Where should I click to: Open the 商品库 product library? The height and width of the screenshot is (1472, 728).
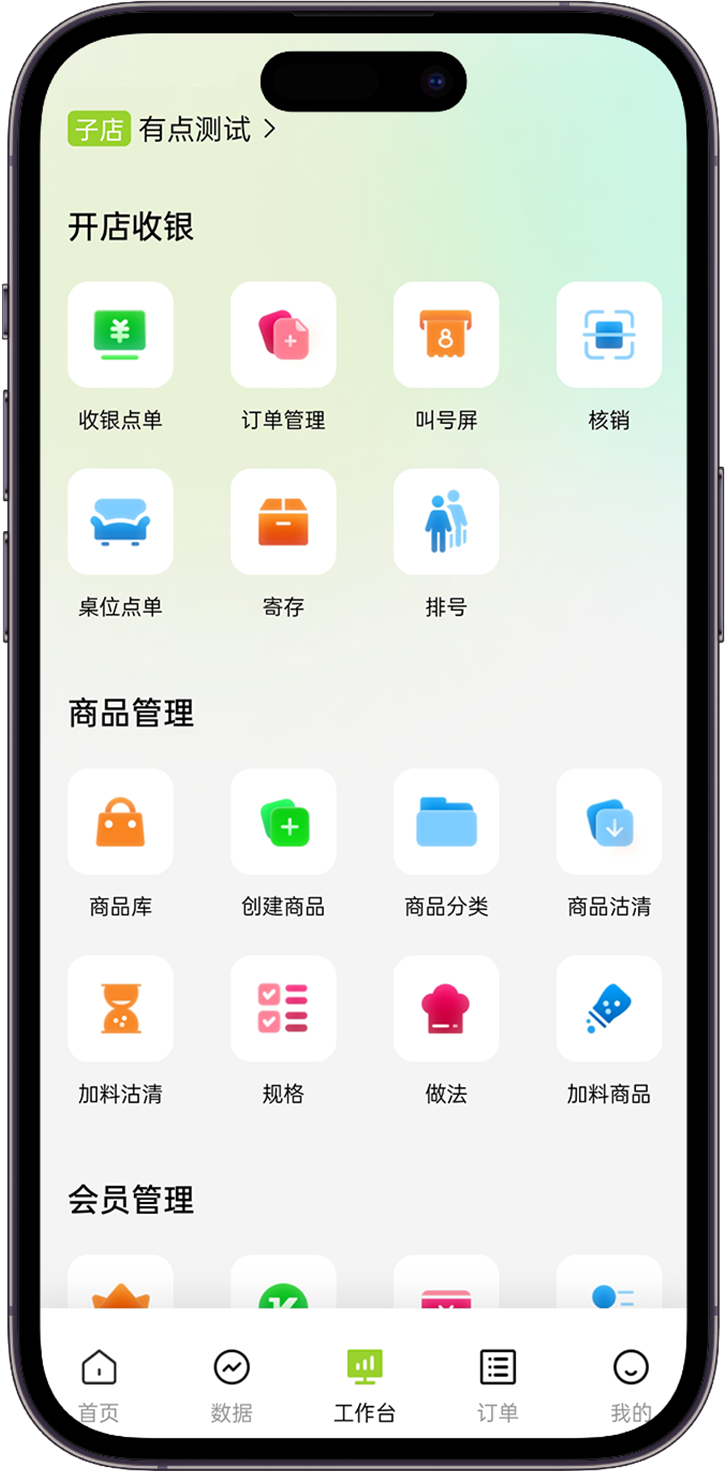coord(120,822)
